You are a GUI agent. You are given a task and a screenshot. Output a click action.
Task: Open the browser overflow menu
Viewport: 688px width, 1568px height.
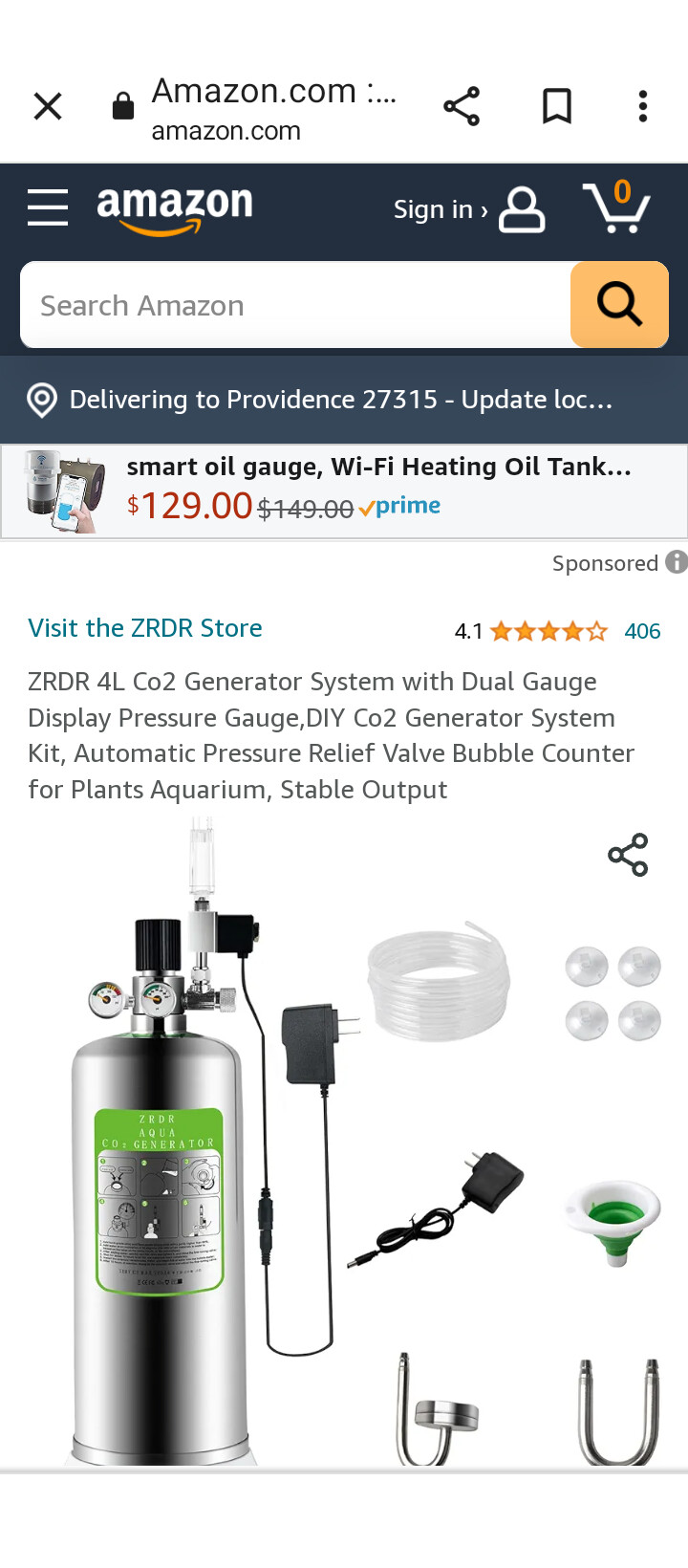click(643, 106)
